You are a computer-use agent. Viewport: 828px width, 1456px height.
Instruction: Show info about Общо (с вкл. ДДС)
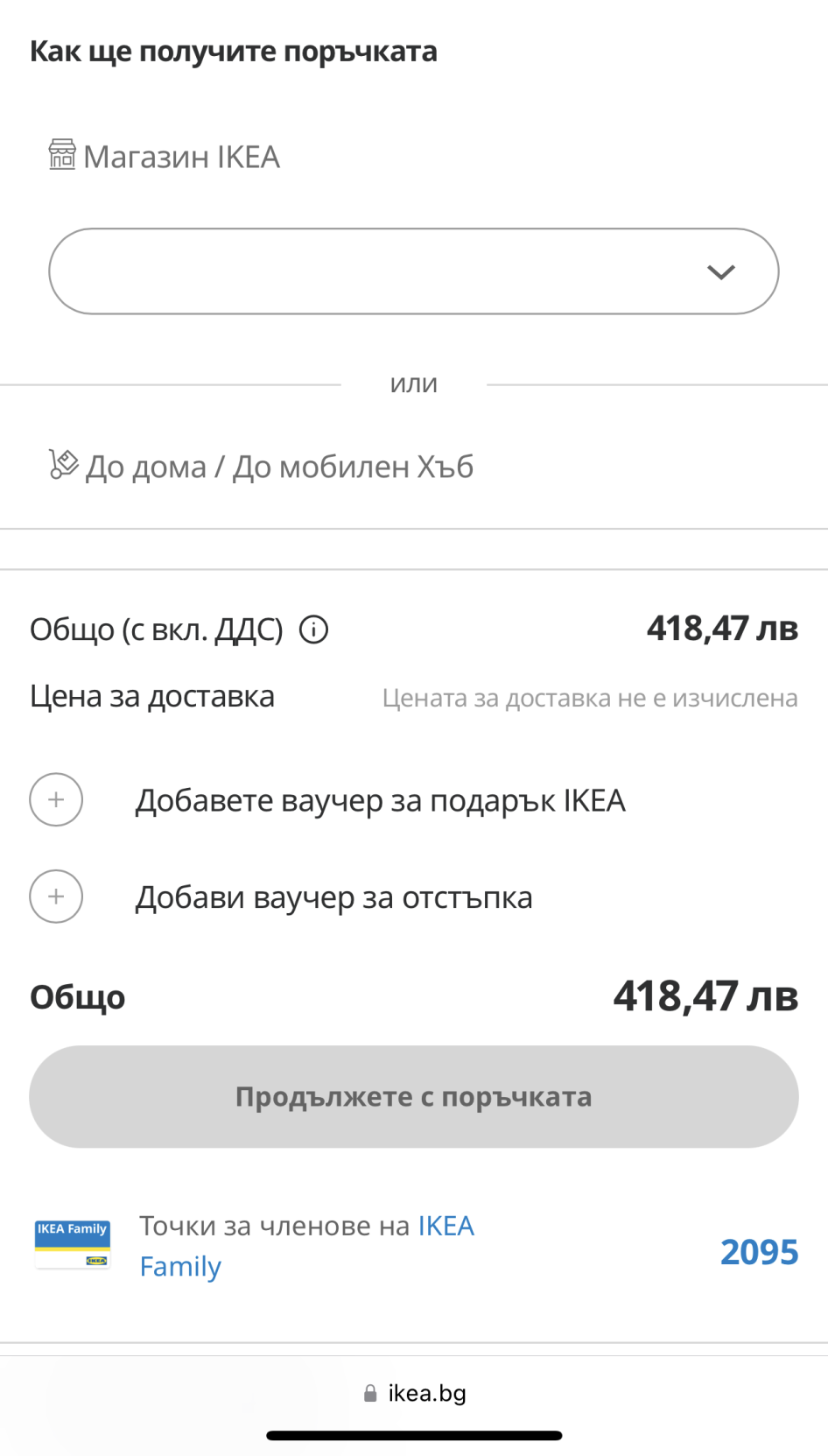pyautogui.click(x=313, y=630)
